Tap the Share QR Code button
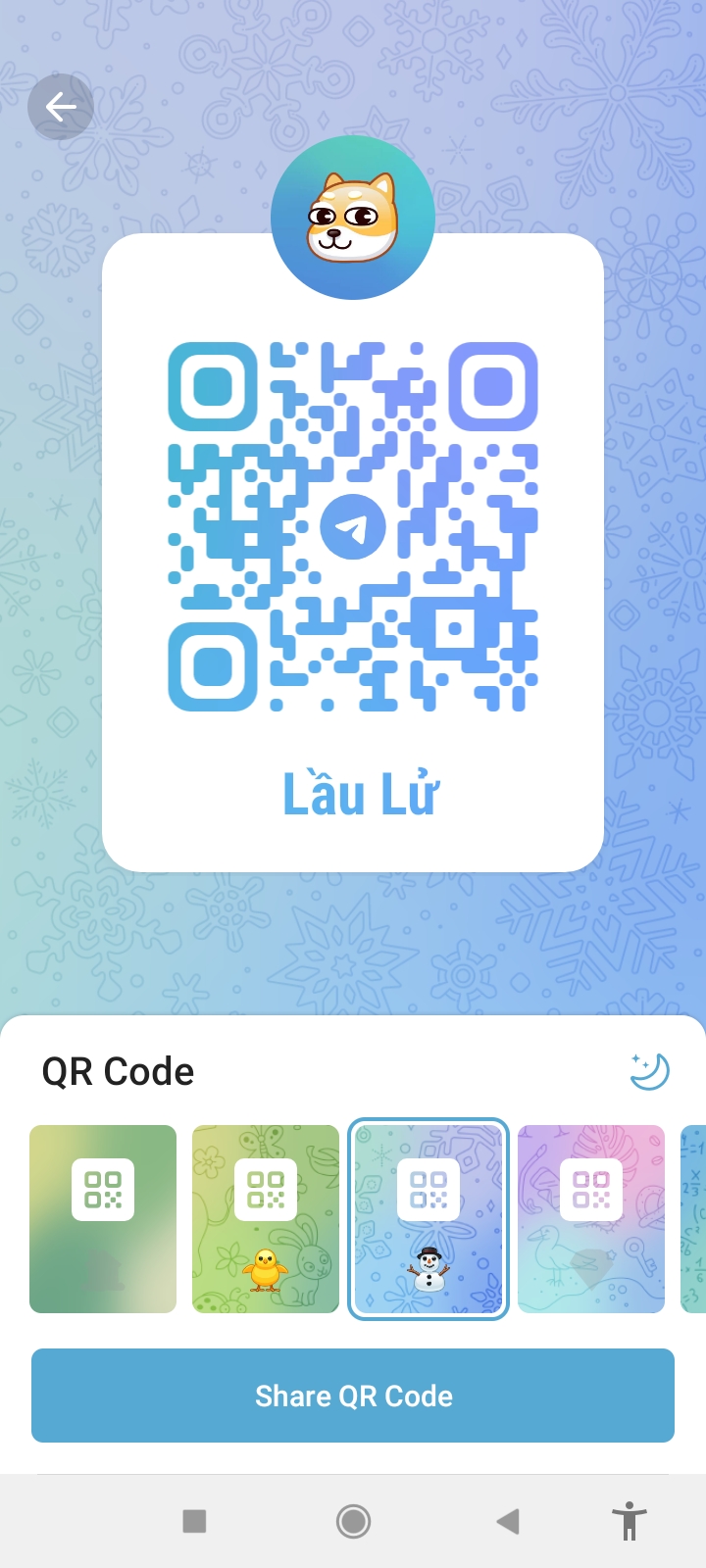Image resolution: width=706 pixels, height=1568 pixels. tap(353, 1396)
